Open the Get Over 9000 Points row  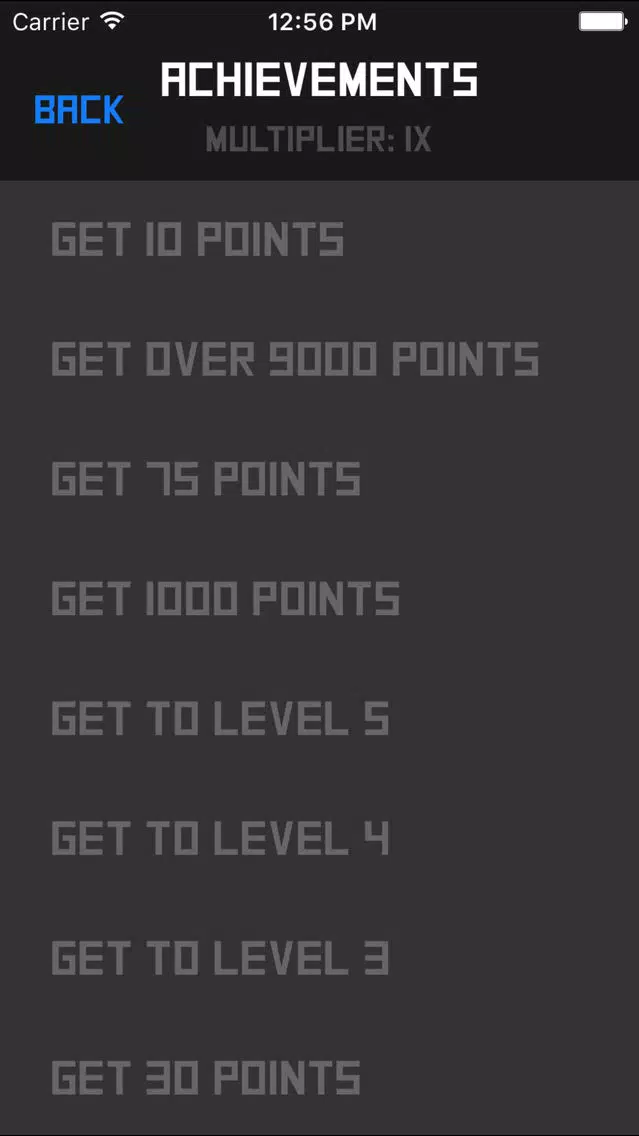[x=295, y=360]
